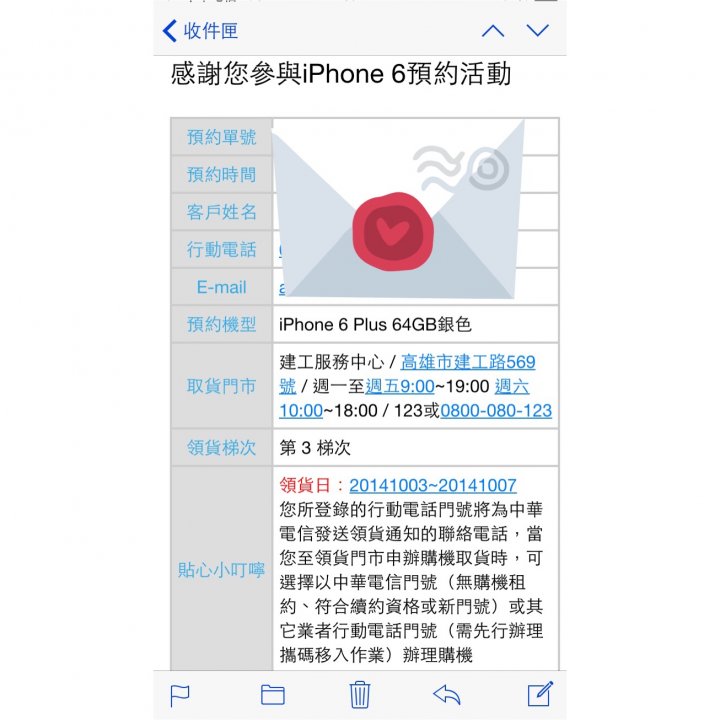Go back to the 收件匣 inbox
Viewport: 720px width, 720px height.
pyautogui.click(x=200, y=31)
